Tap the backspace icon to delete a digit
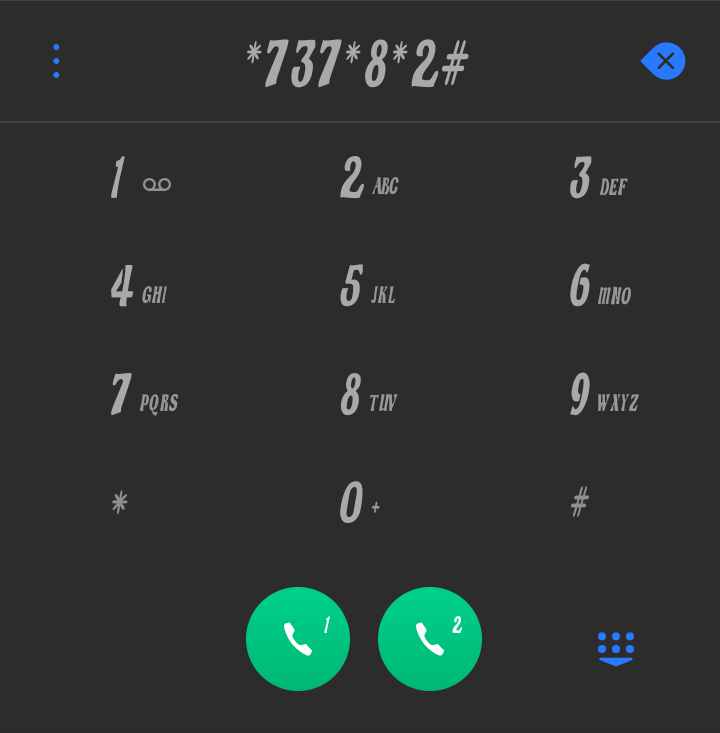Viewport: 720px width, 733px height. tap(662, 60)
